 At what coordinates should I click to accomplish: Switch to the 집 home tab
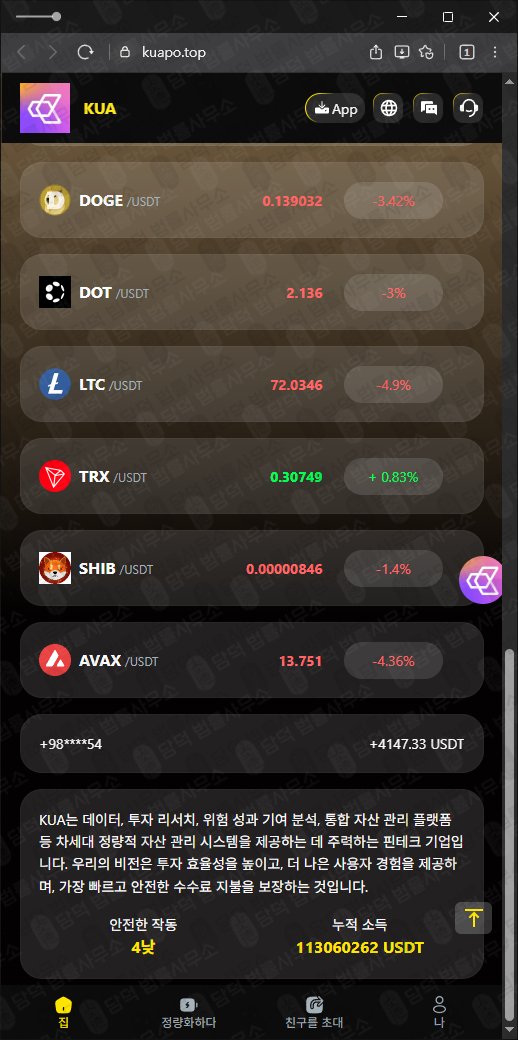point(64,1012)
